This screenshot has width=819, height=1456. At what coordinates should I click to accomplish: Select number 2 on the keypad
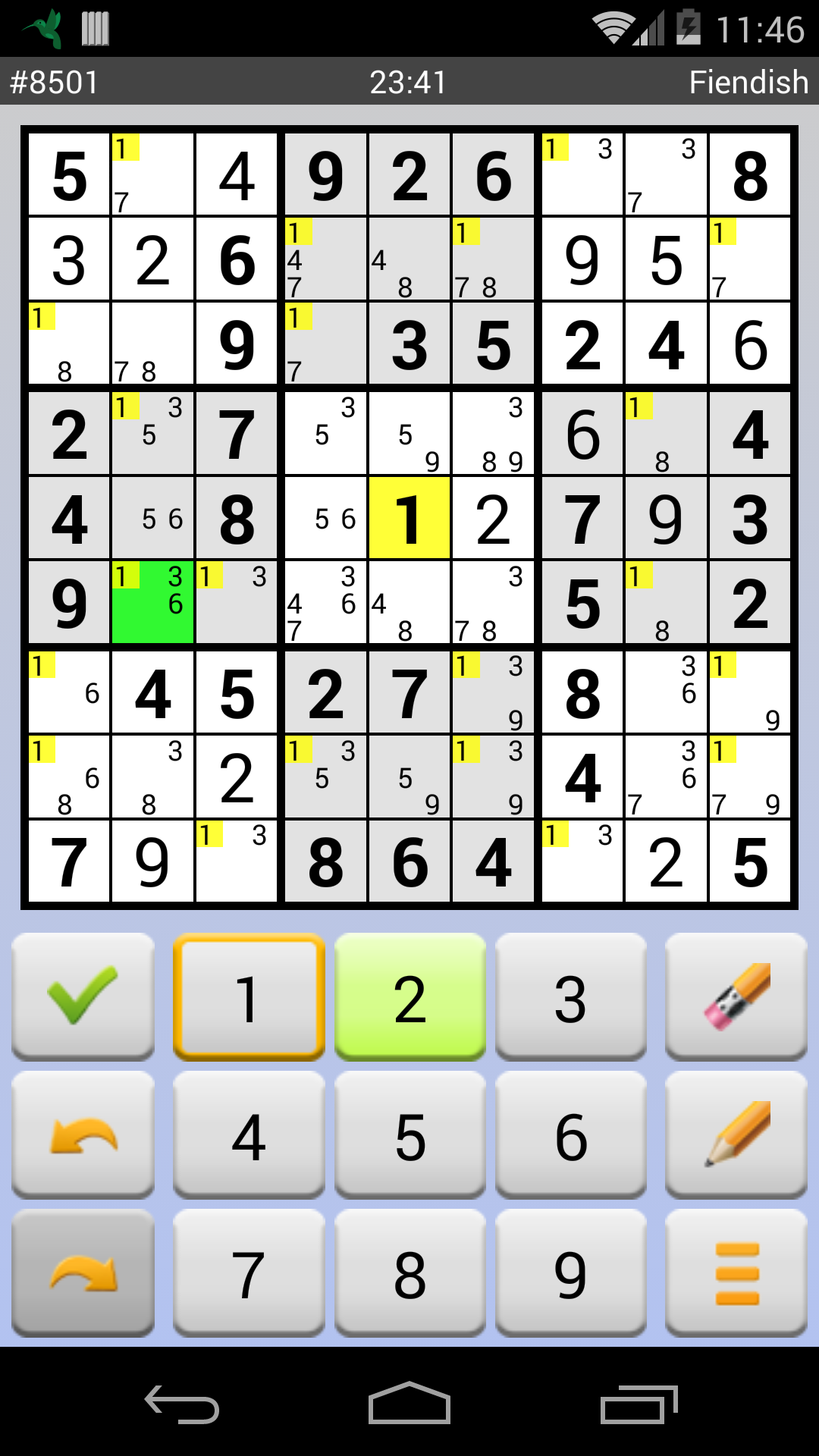pos(409,996)
